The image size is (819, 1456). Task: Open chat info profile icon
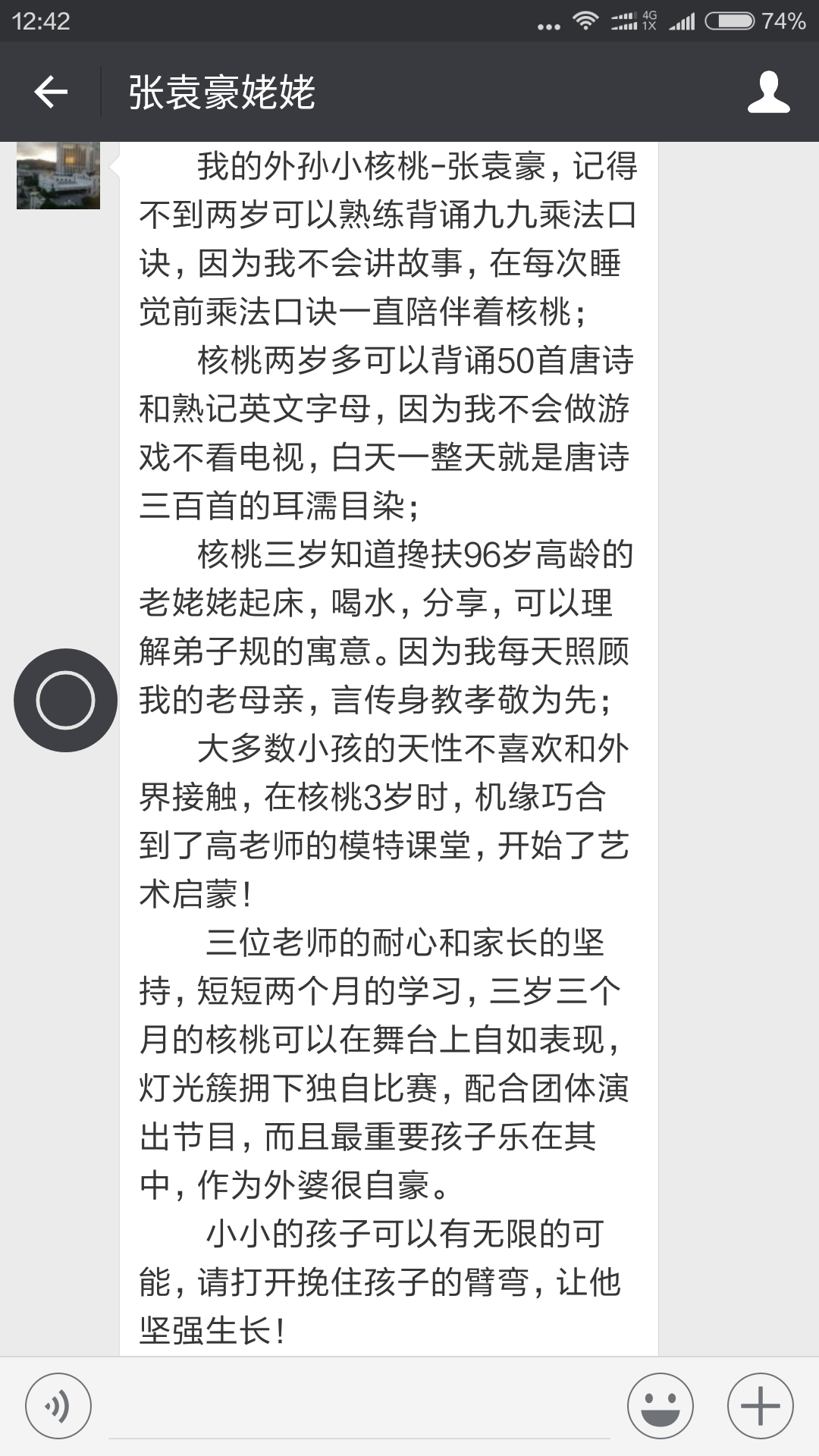(768, 92)
